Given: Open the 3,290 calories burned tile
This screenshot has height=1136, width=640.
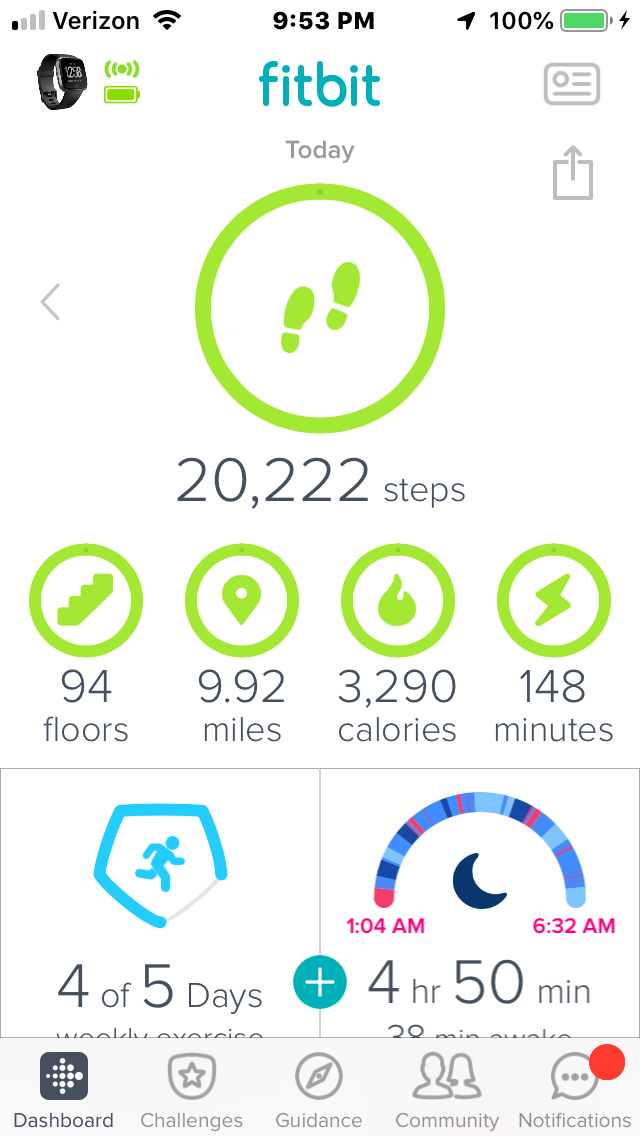Looking at the screenshot, I should 397,643.
